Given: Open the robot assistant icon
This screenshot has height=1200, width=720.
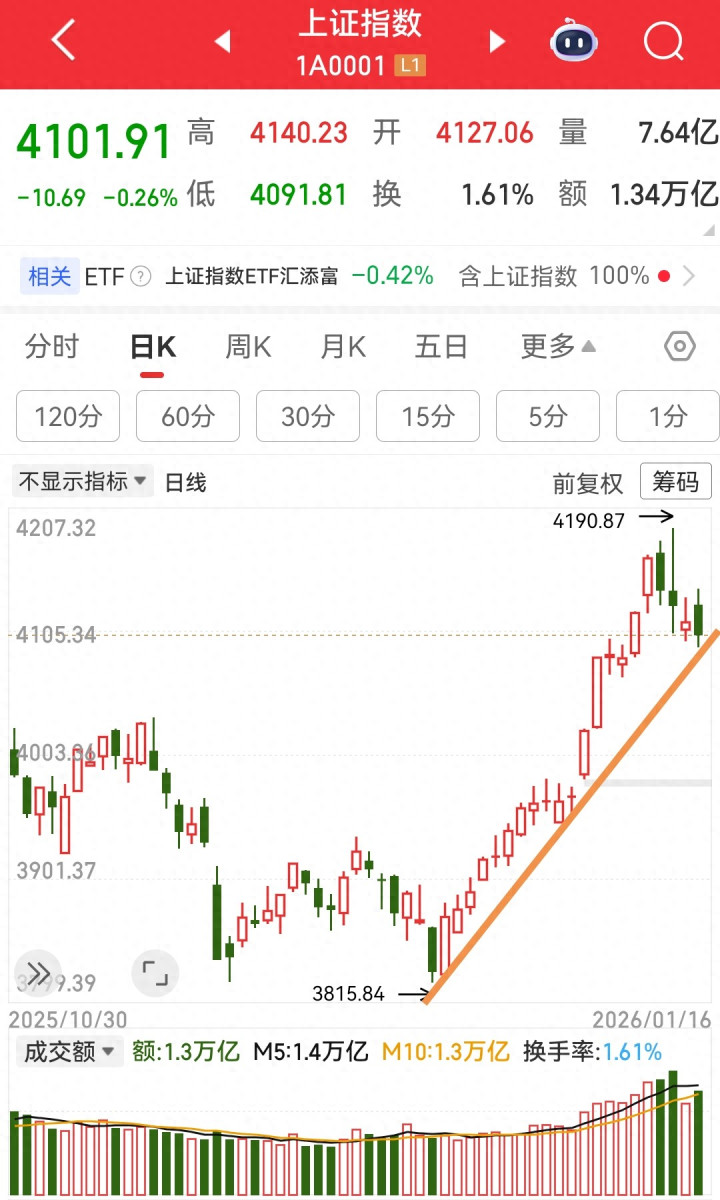Looking at the screenshot, I should coord(572,42).
